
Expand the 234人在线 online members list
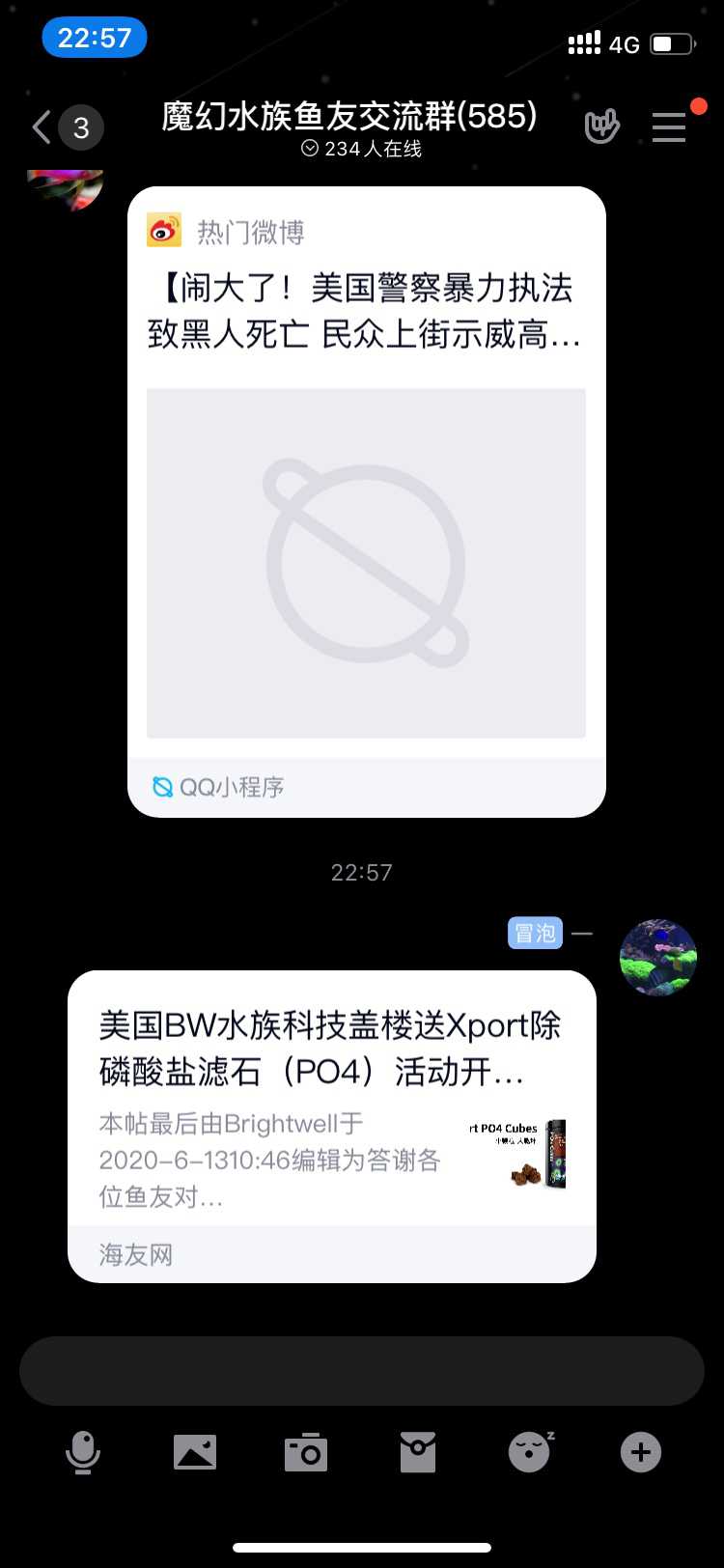(361, 149)
